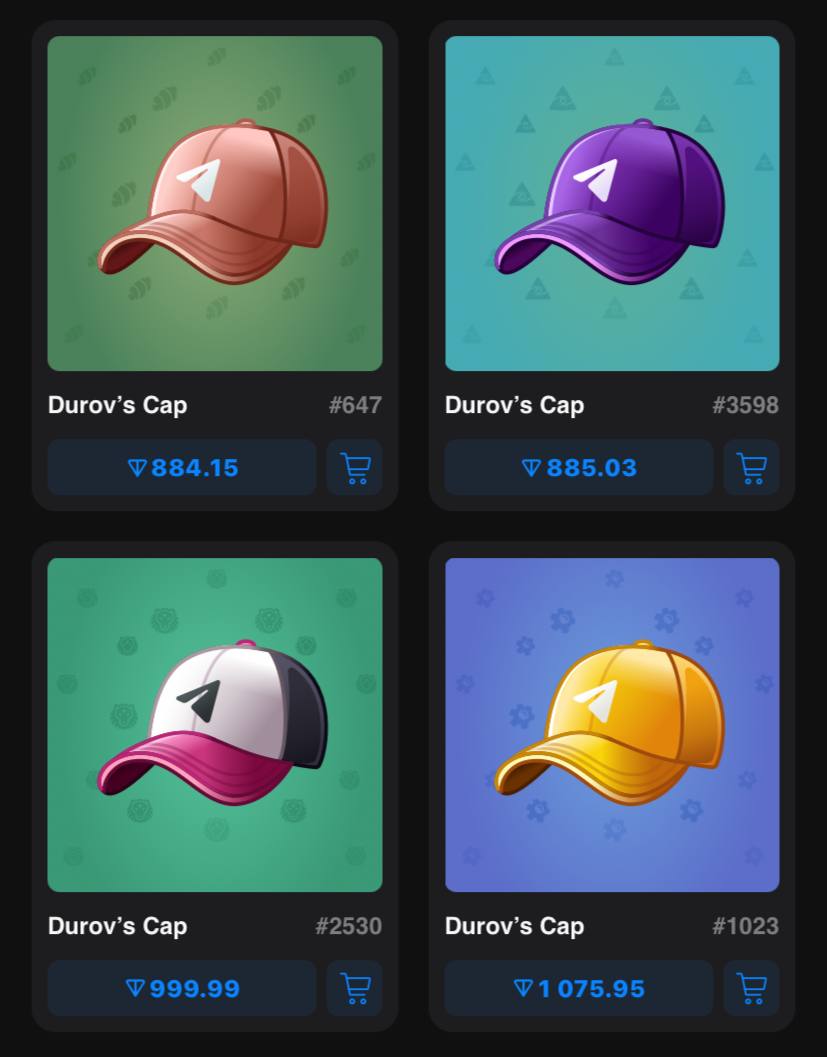The image size is (827, 1057).
Task: Tap the 885.03 price button
Action: point(578,467)
